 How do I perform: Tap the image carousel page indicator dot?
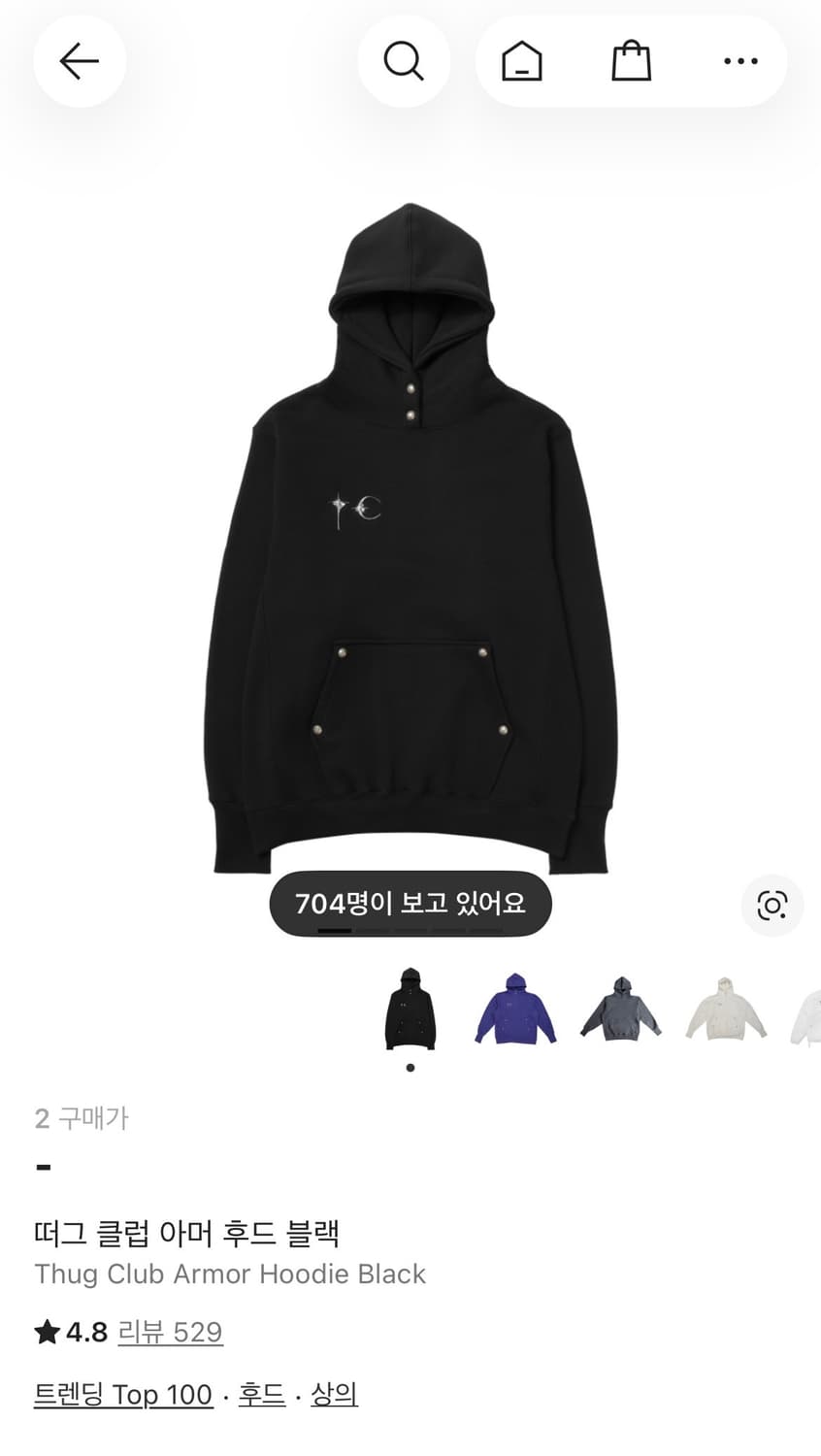click(410, 1067)
